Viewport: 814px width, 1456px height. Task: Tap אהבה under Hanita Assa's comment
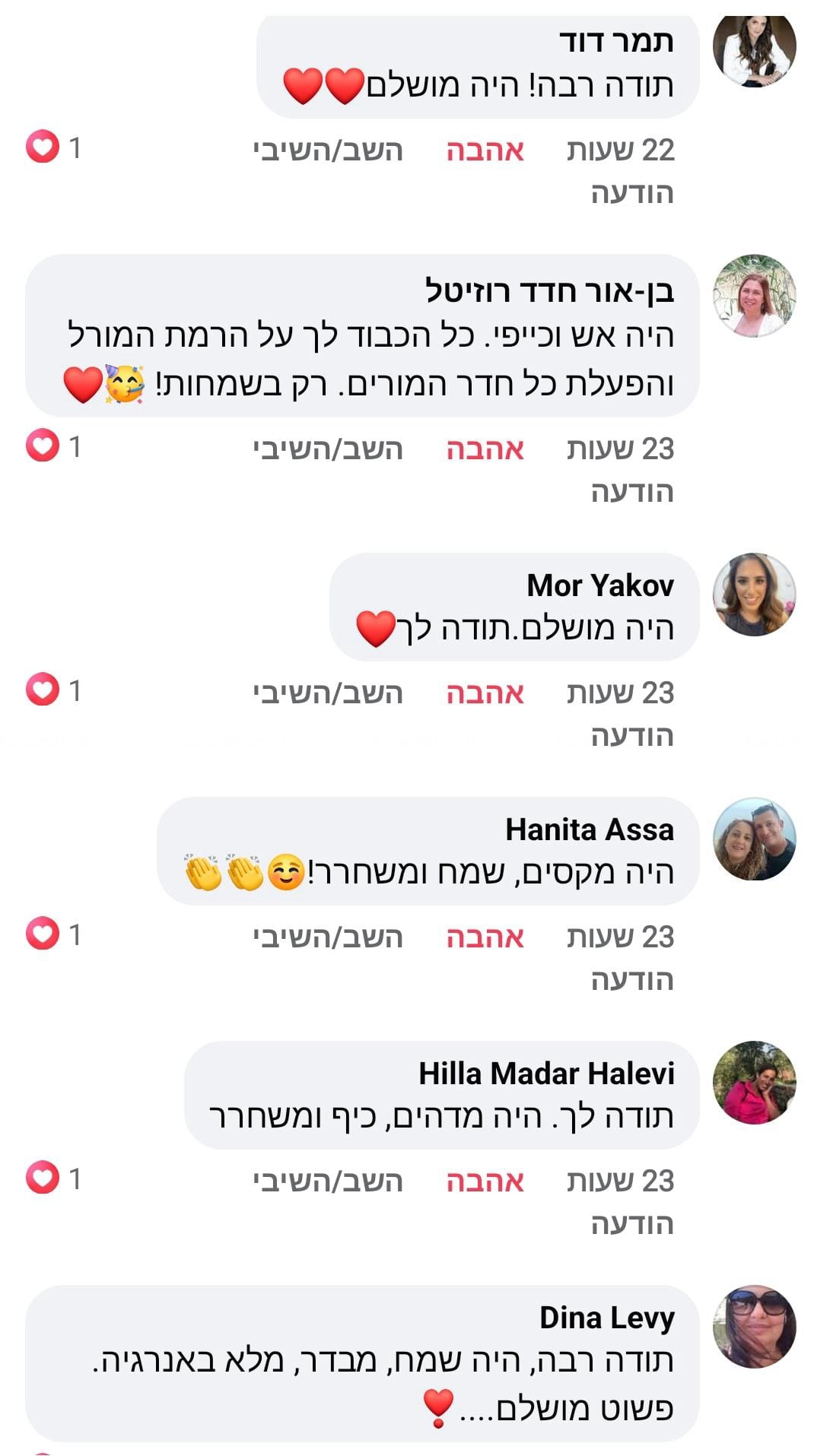pos(485,937)
